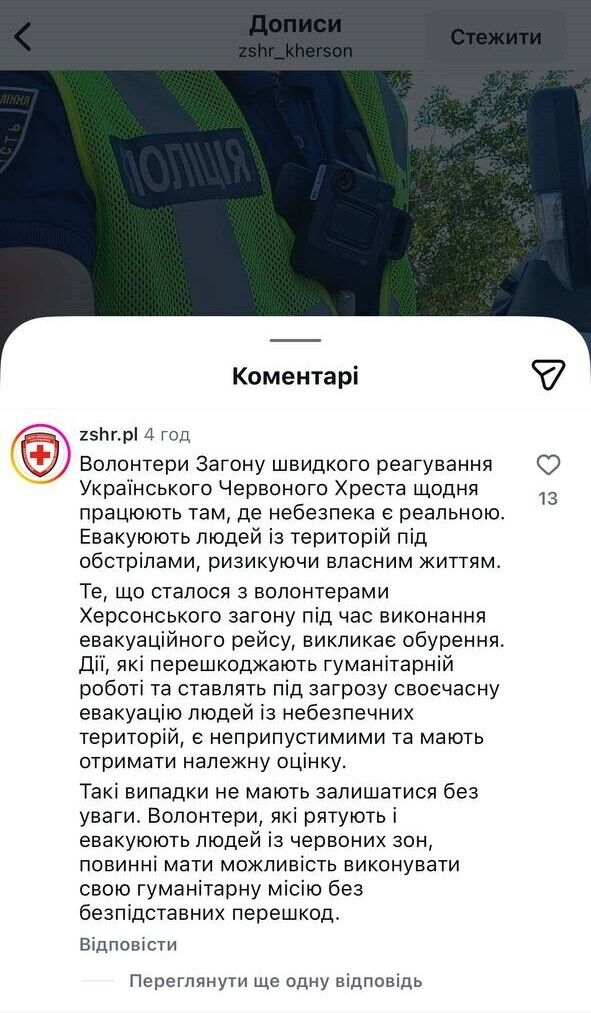The height and width of the screenshot is (1013, 591).
Task: Open the zshr.pl username link
Action: point(109,434)
